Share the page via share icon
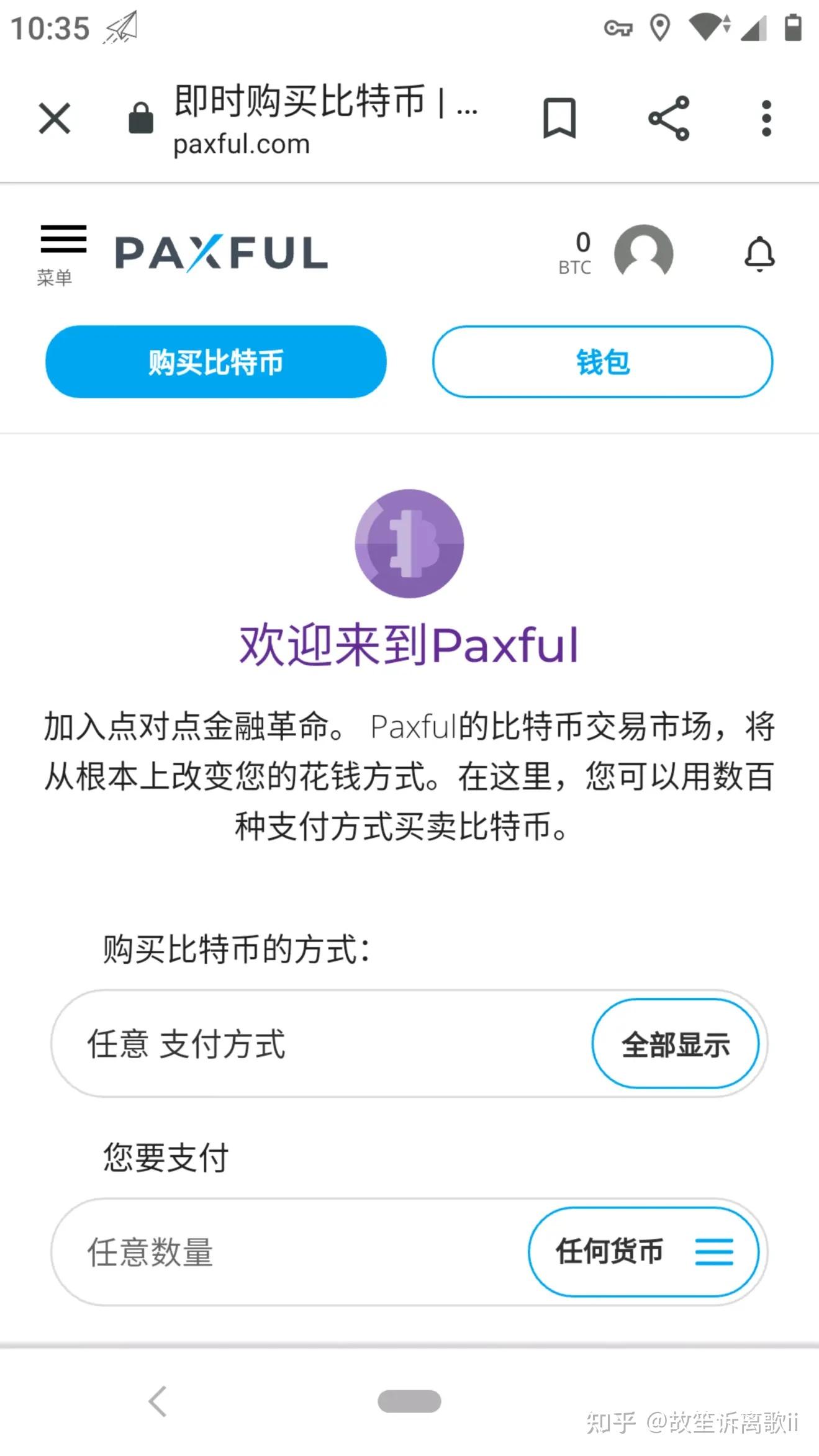 (669, 118)
